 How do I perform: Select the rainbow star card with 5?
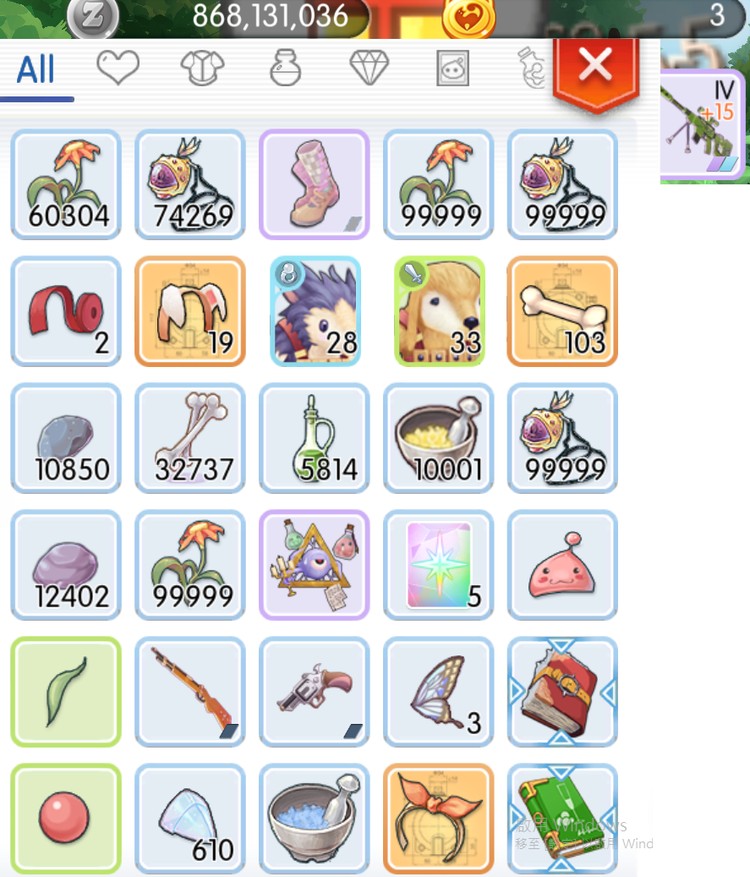tap(438, 565)
